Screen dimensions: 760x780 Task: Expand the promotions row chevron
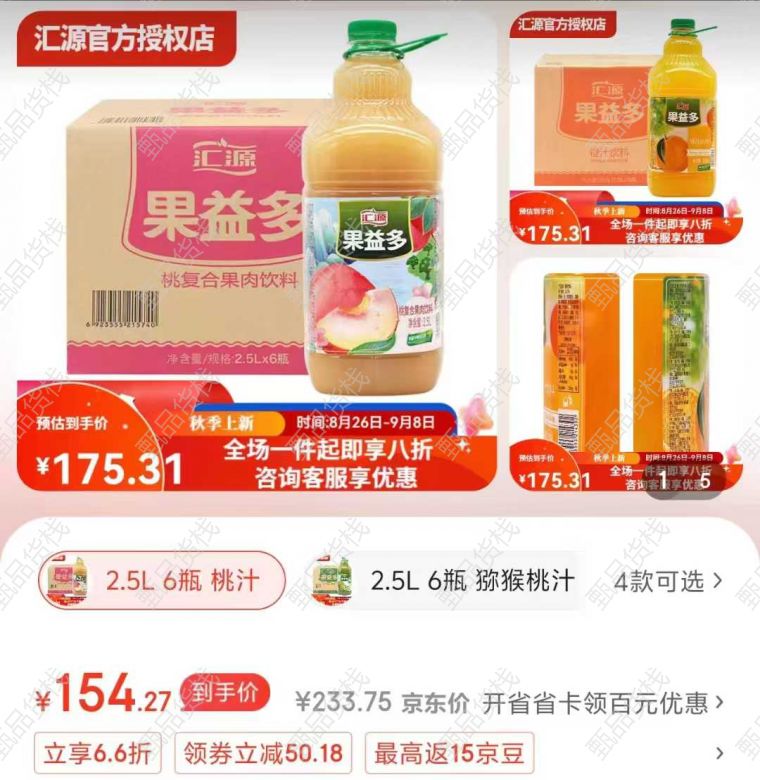[x=719, y=752]
